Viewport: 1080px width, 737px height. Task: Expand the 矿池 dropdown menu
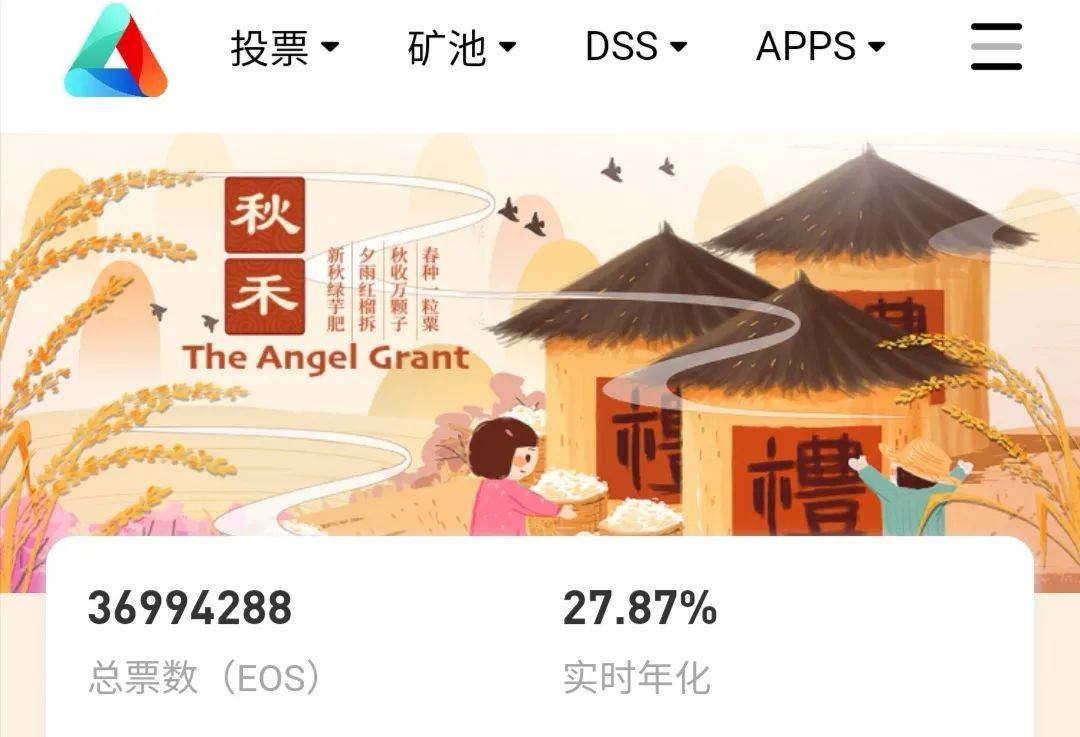coord(461,47)
